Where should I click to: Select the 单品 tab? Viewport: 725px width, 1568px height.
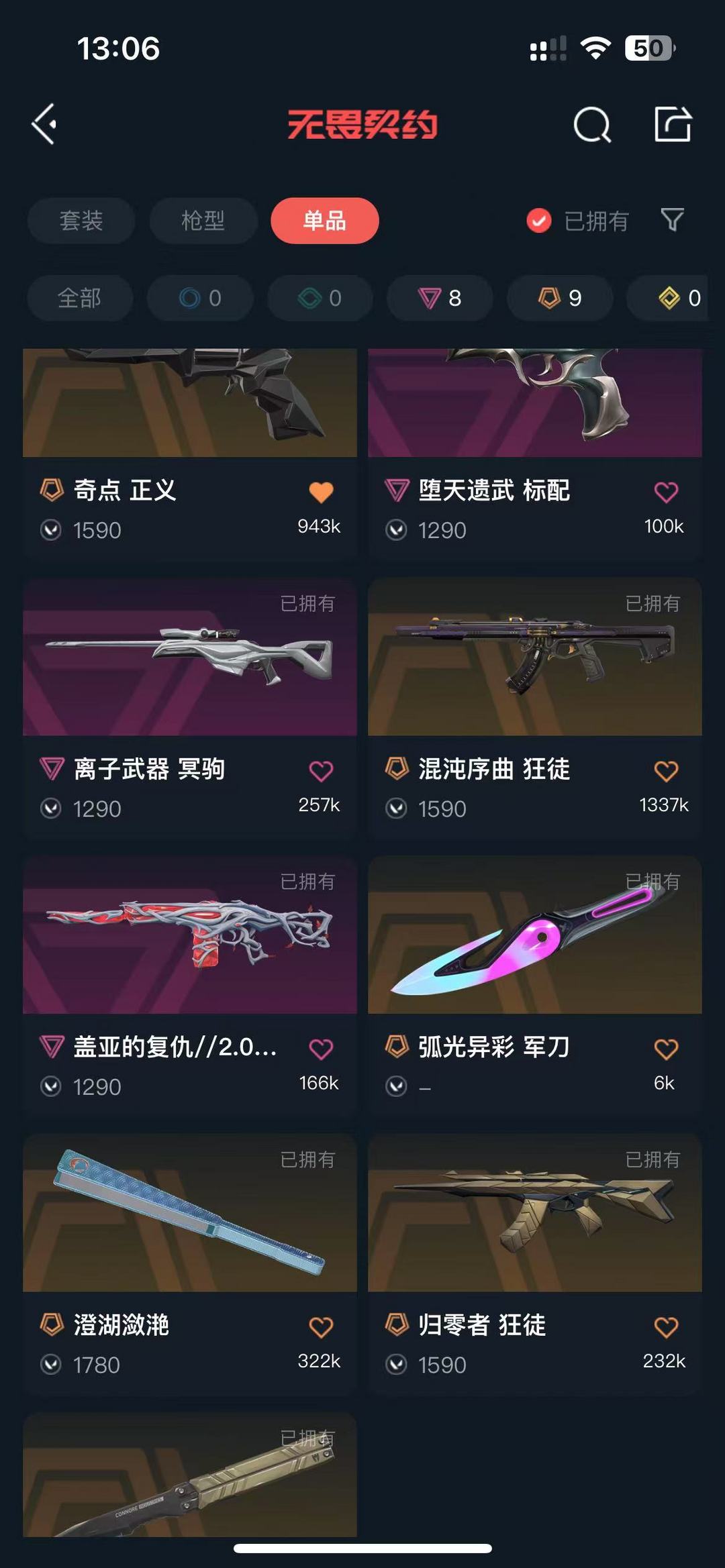325,221
